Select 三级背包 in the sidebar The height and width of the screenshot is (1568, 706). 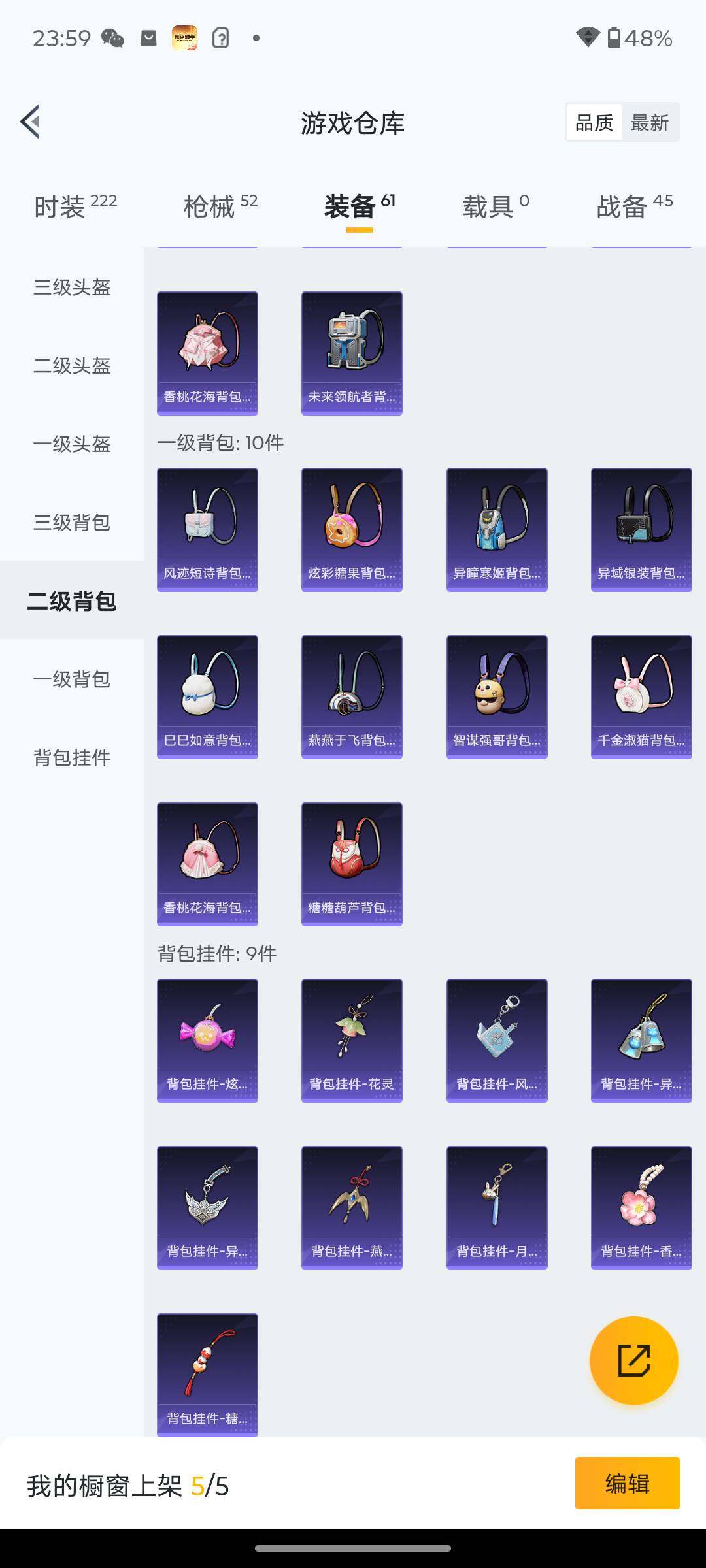pyautogui.click(x=72, y=523)
